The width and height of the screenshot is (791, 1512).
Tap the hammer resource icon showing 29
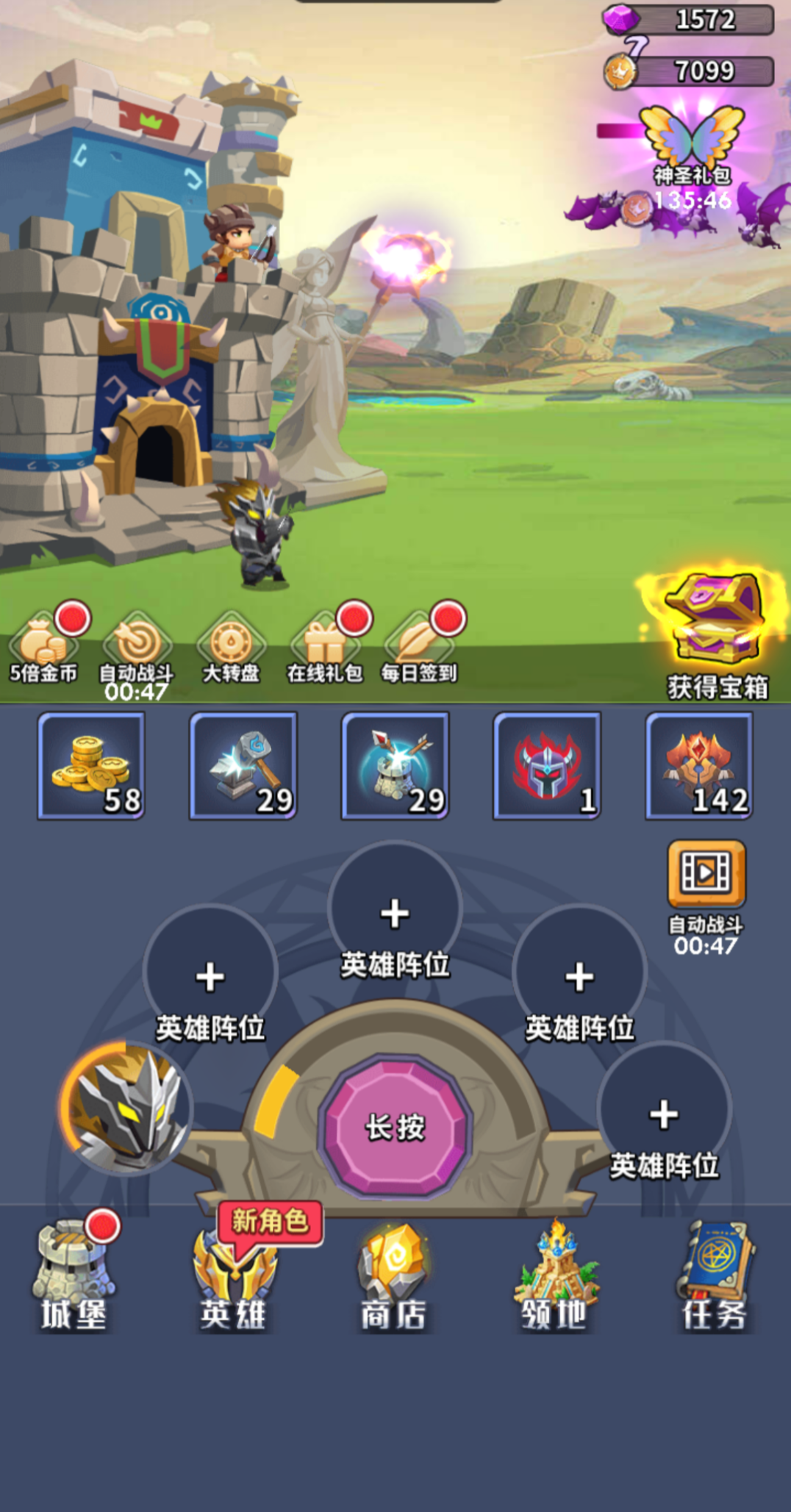[243, 766]
